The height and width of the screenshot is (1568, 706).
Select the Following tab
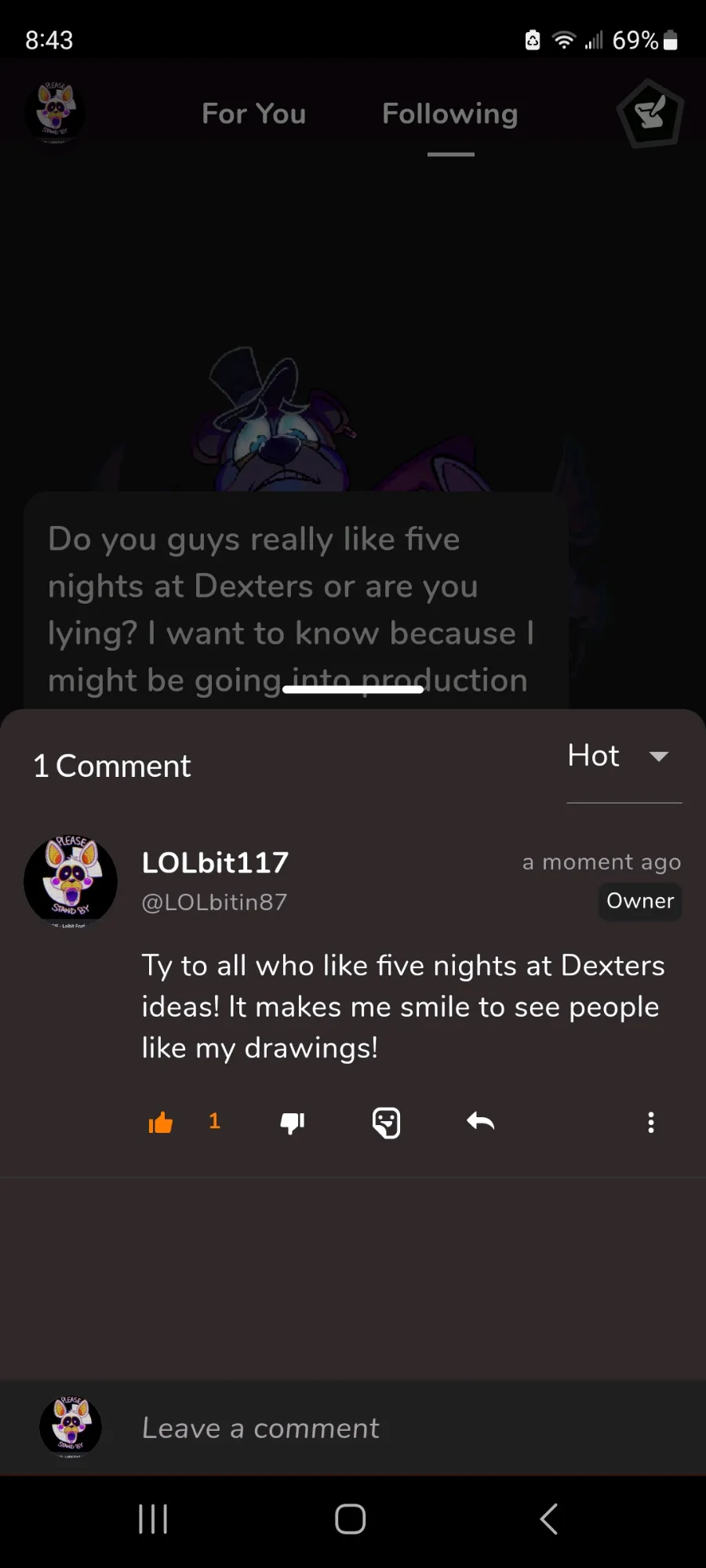coord(449,114)
